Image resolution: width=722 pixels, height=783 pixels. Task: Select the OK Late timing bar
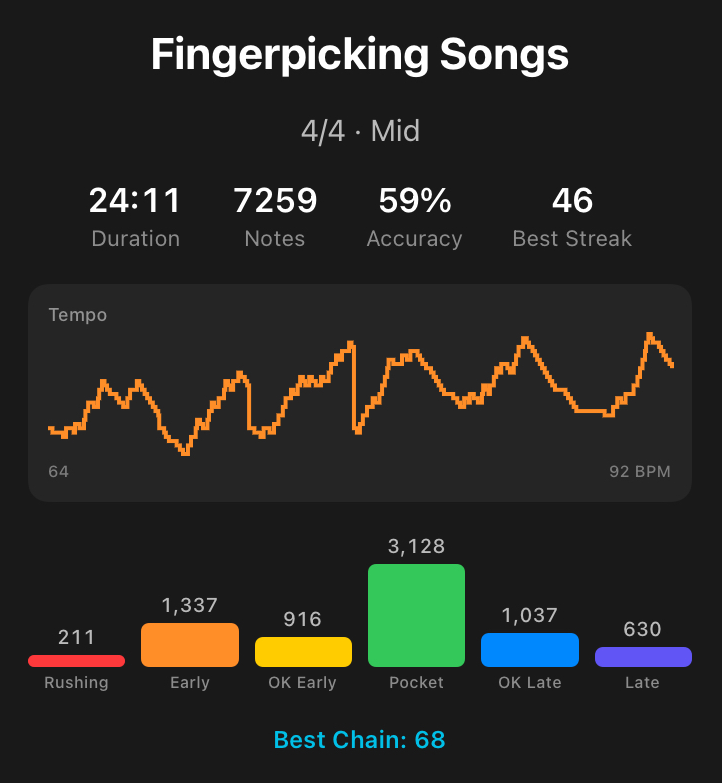pos(530,649)
